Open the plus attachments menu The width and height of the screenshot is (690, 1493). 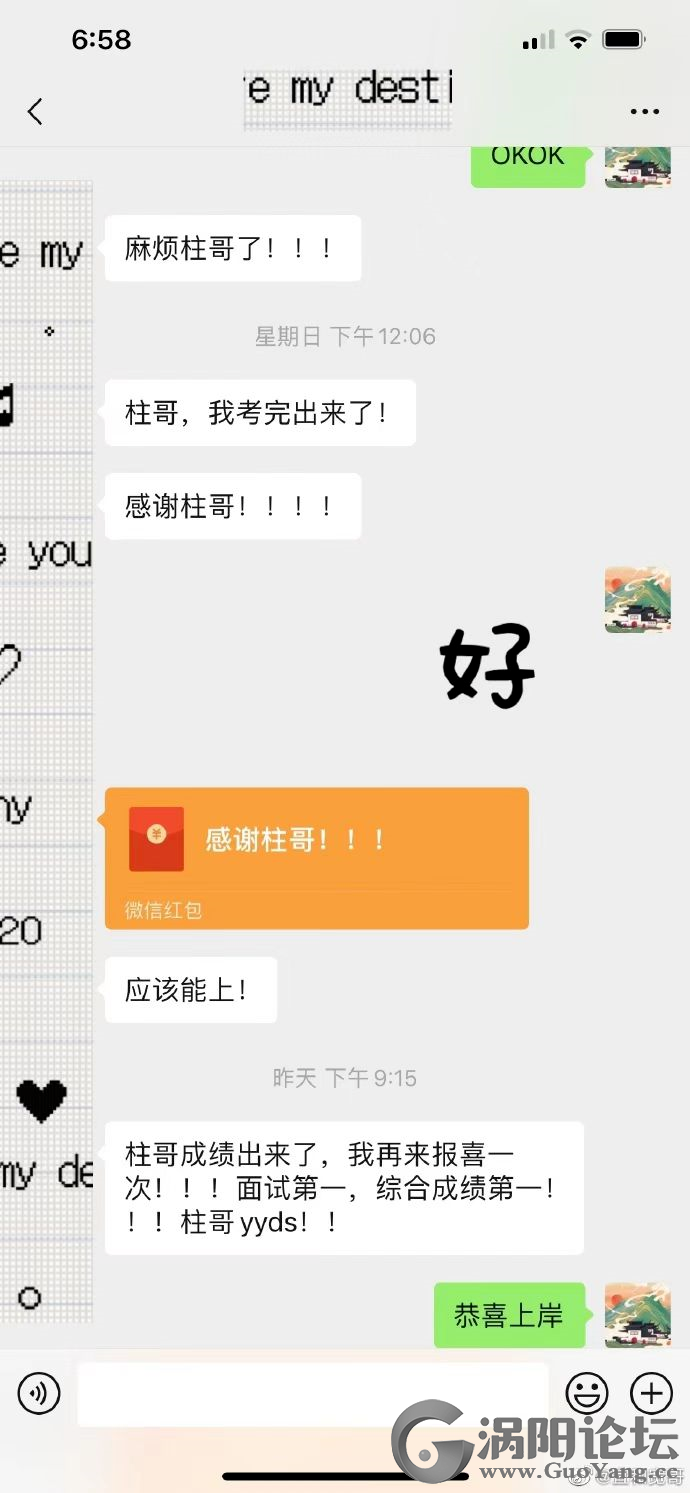(x=651, y=1392)
